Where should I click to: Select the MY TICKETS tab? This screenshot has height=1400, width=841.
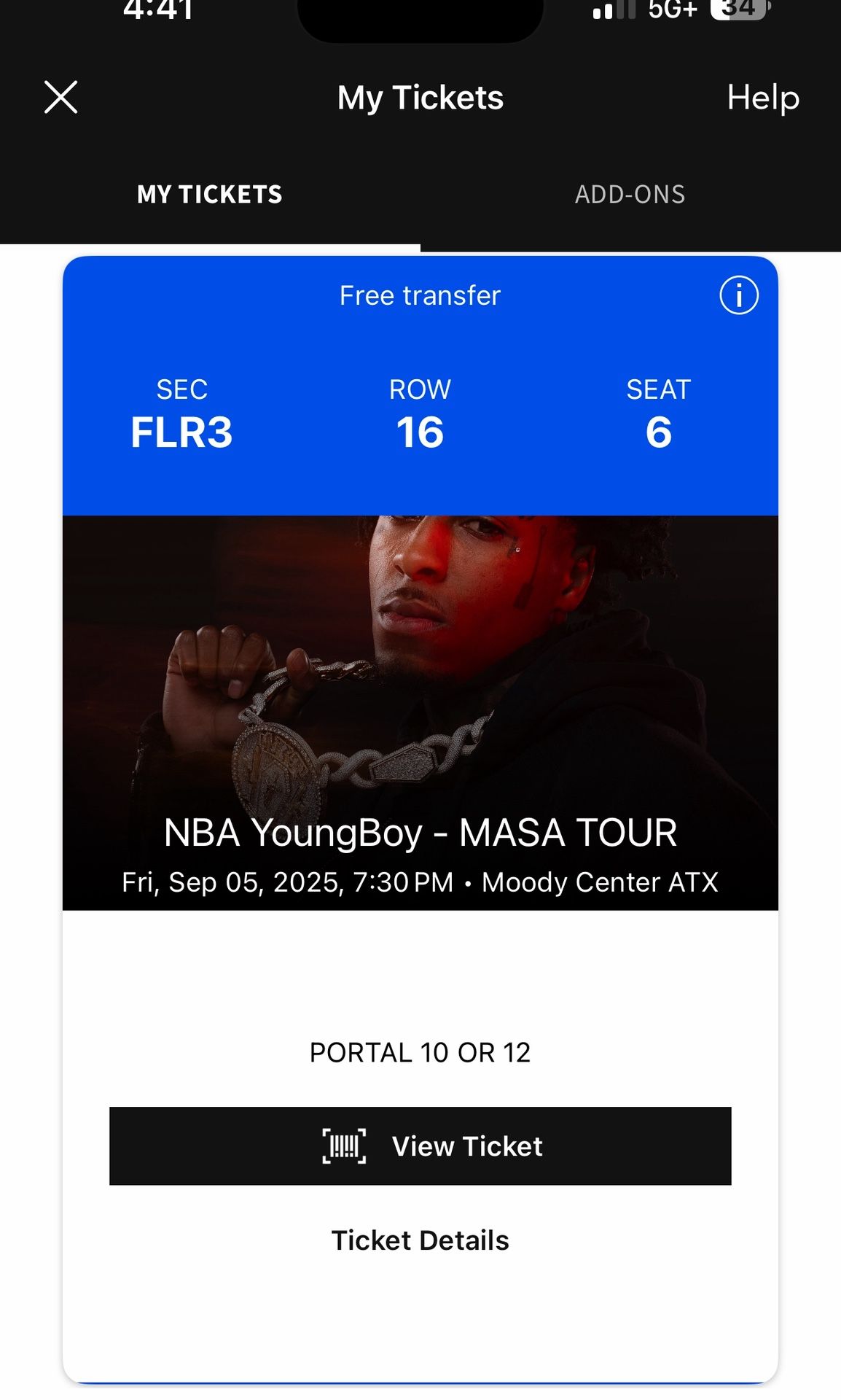click(210, 194)
